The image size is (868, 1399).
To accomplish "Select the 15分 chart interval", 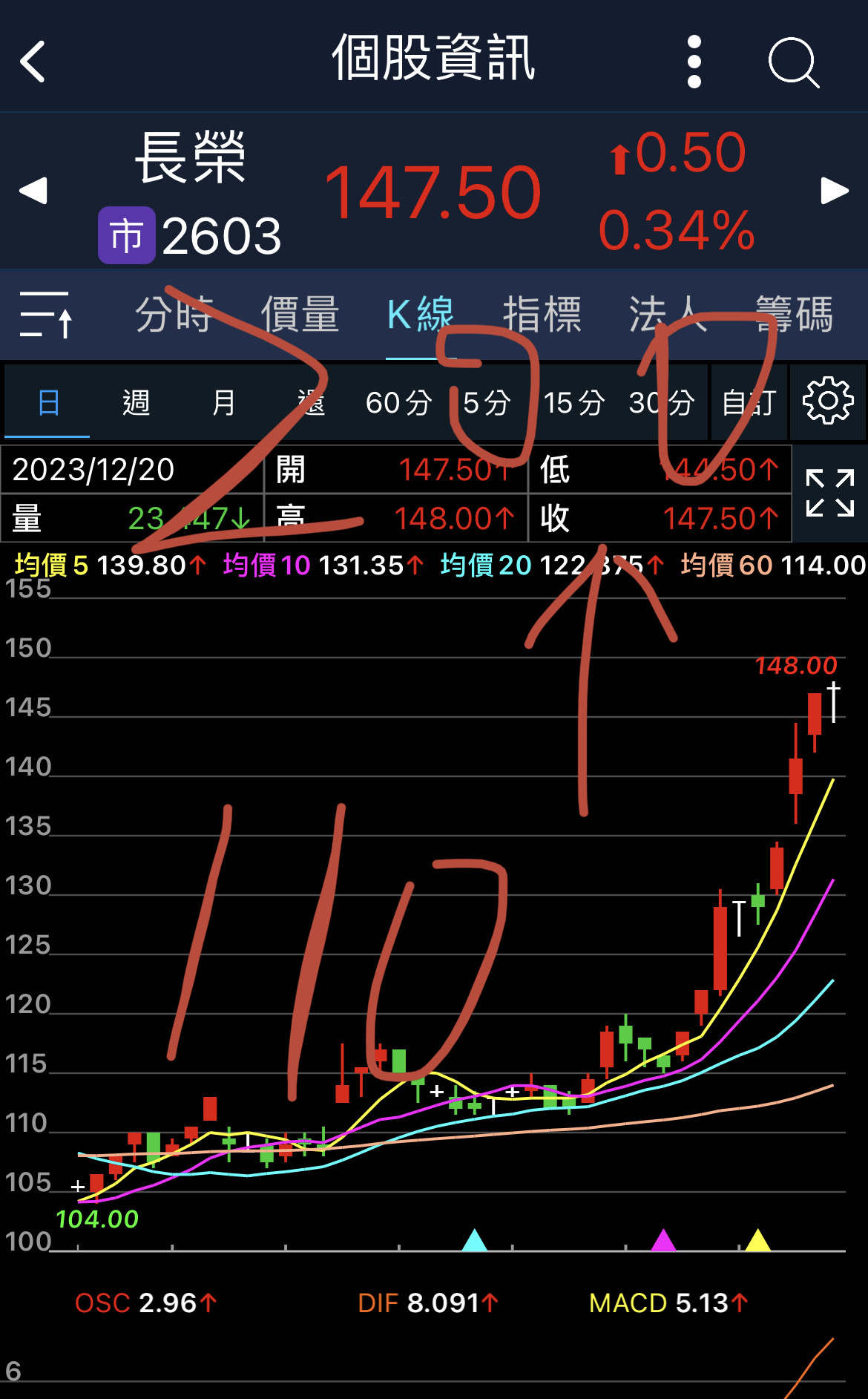I will (x=574, y=403).
